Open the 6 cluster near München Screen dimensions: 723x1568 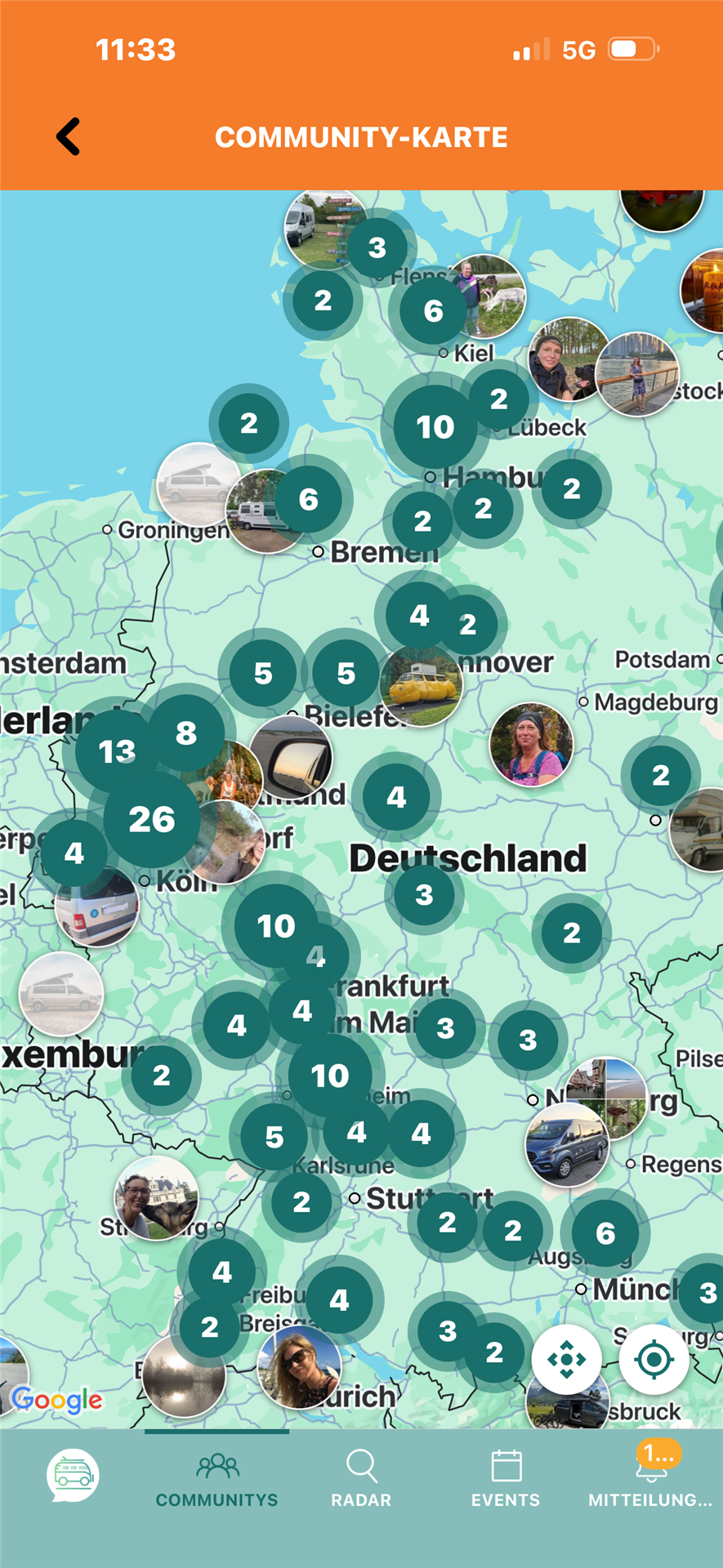coord(605,1232)
